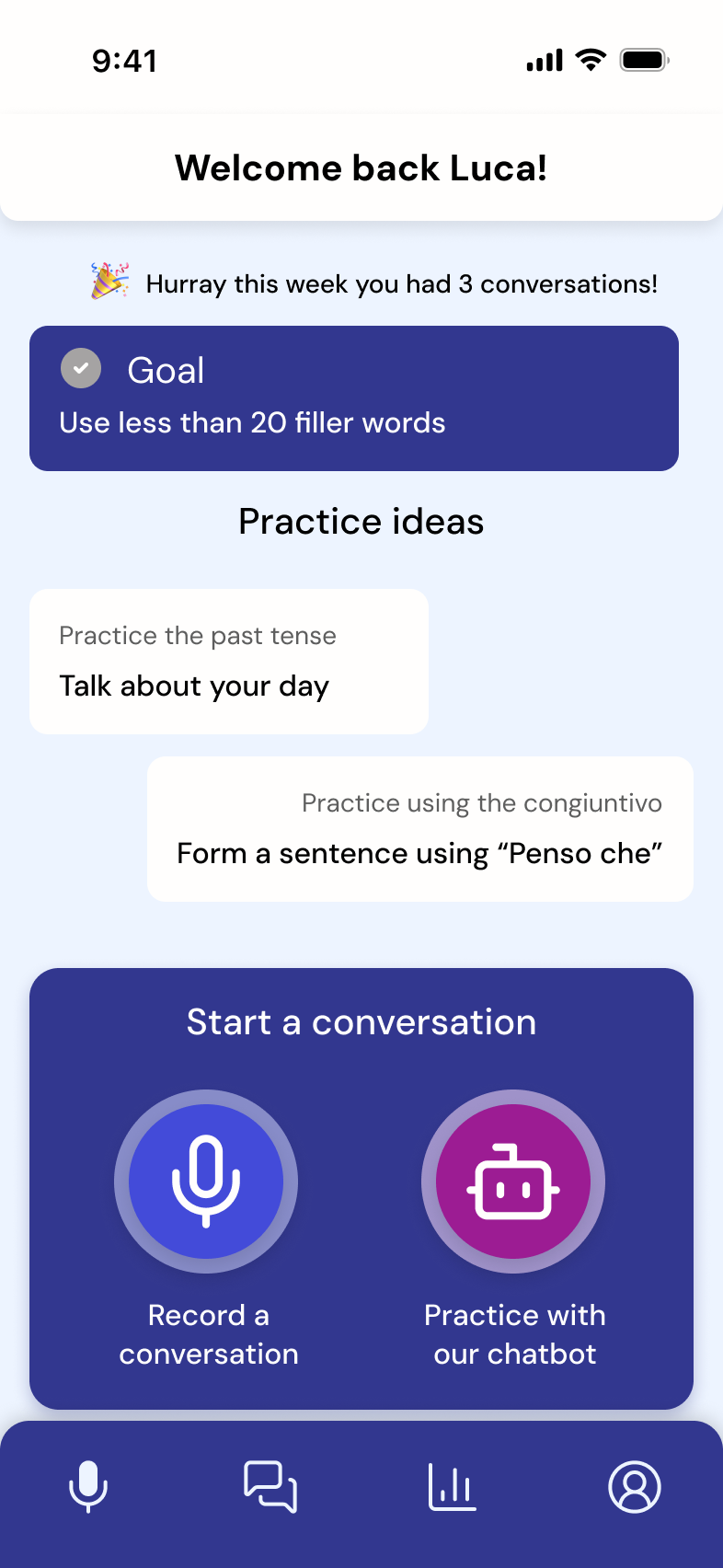Tap the magenta robot icon for chatbot practice
Screen dimensions: 723x1568
[514, 1182]
